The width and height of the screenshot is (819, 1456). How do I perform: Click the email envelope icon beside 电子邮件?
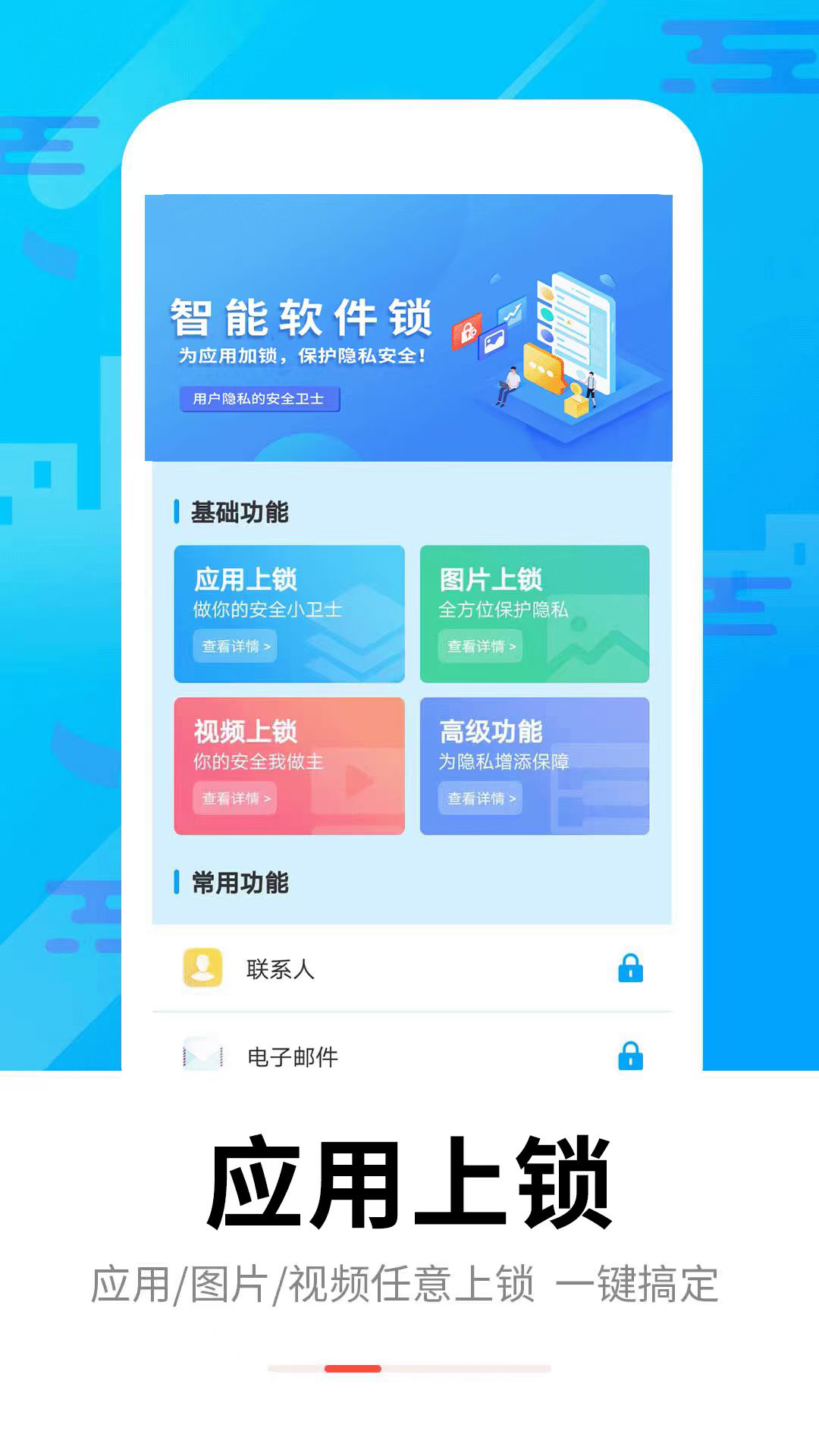(x=199, y=1055)
